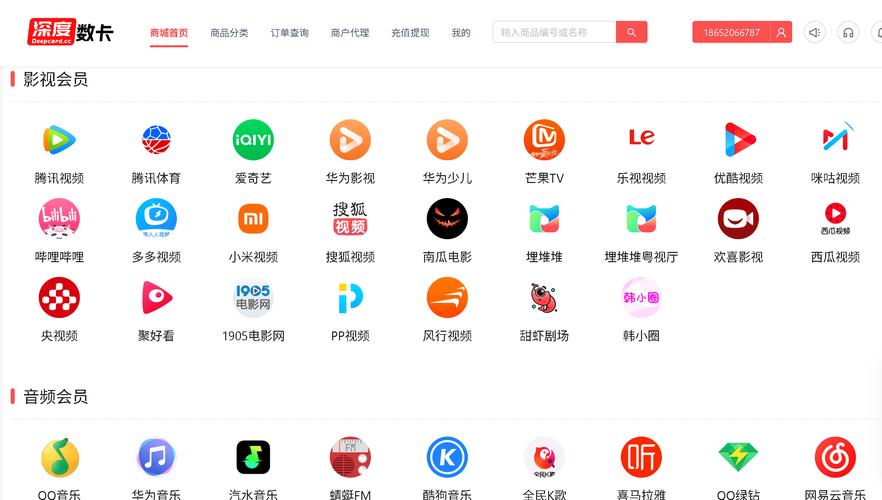
Task: Tap the red search button
Action: 631,32
